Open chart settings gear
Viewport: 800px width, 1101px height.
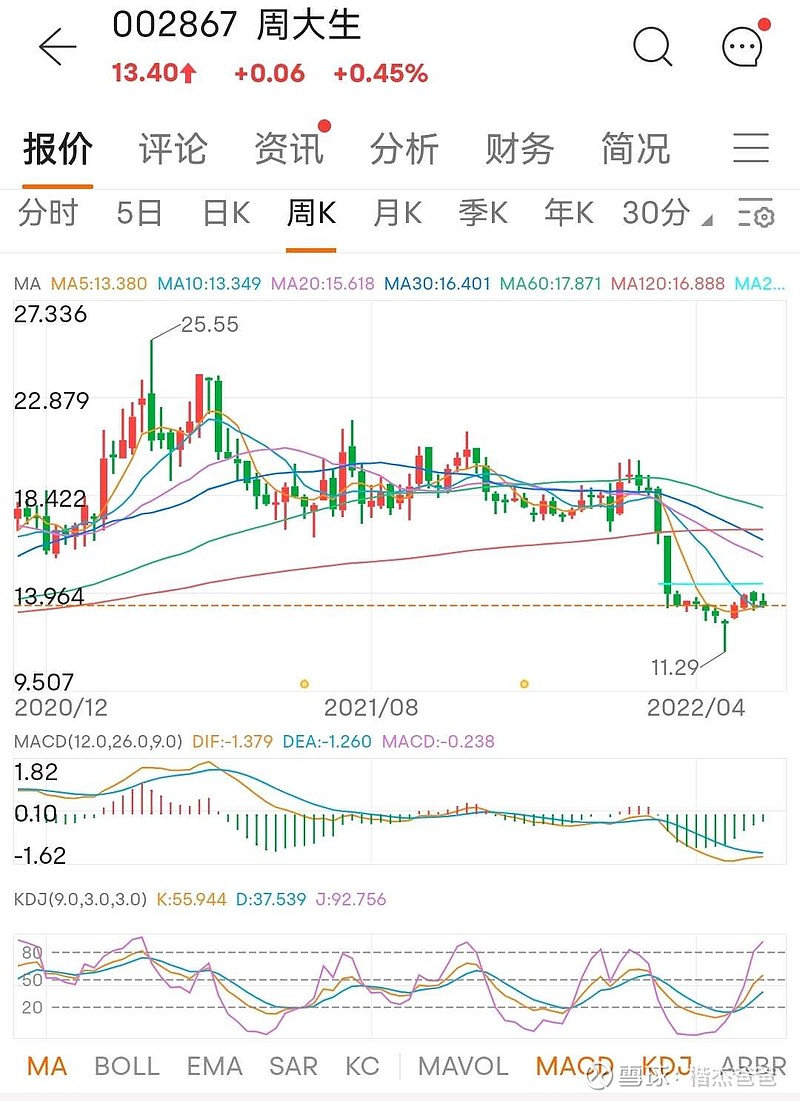point(756,214)
